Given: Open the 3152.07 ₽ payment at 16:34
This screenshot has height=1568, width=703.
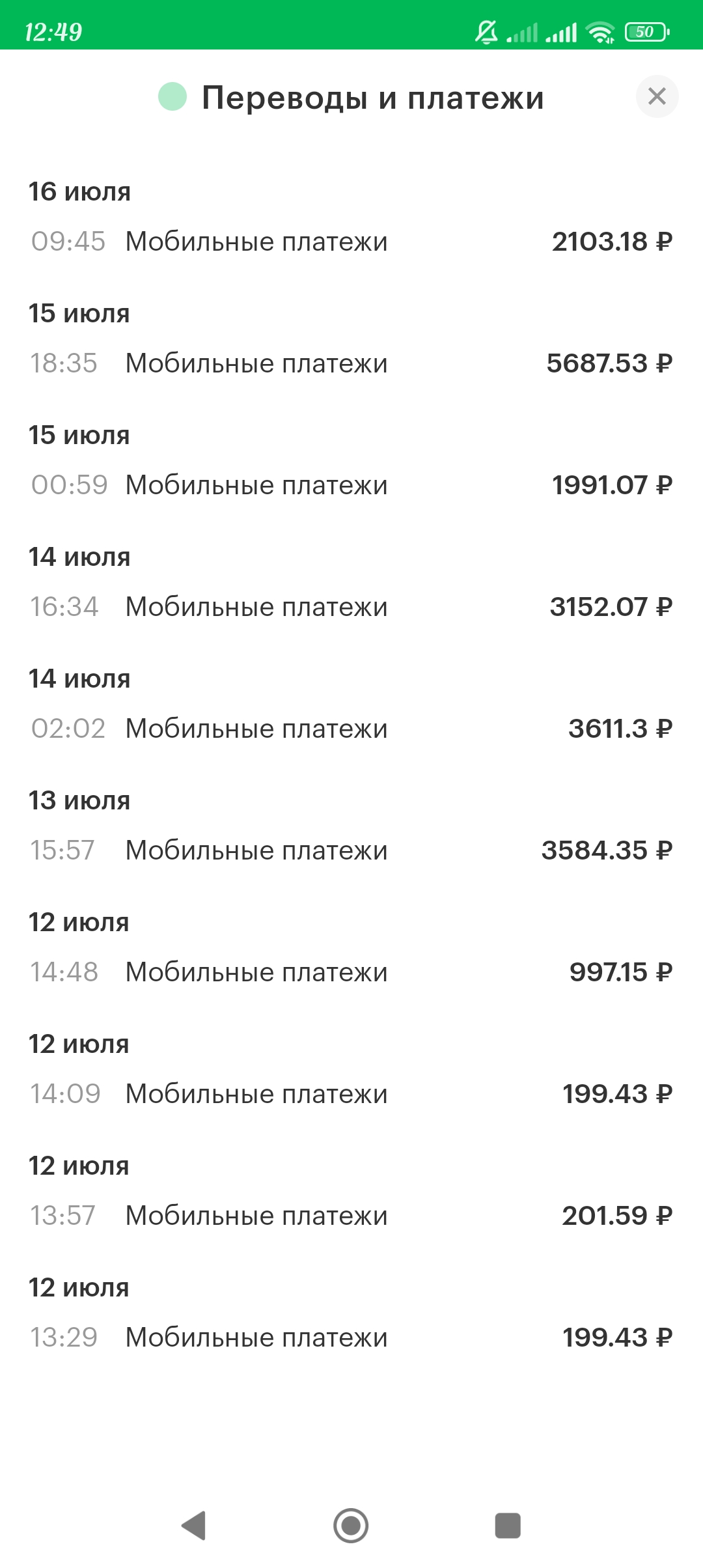Looking at the screenshot, I should click(x=351, y=607).
